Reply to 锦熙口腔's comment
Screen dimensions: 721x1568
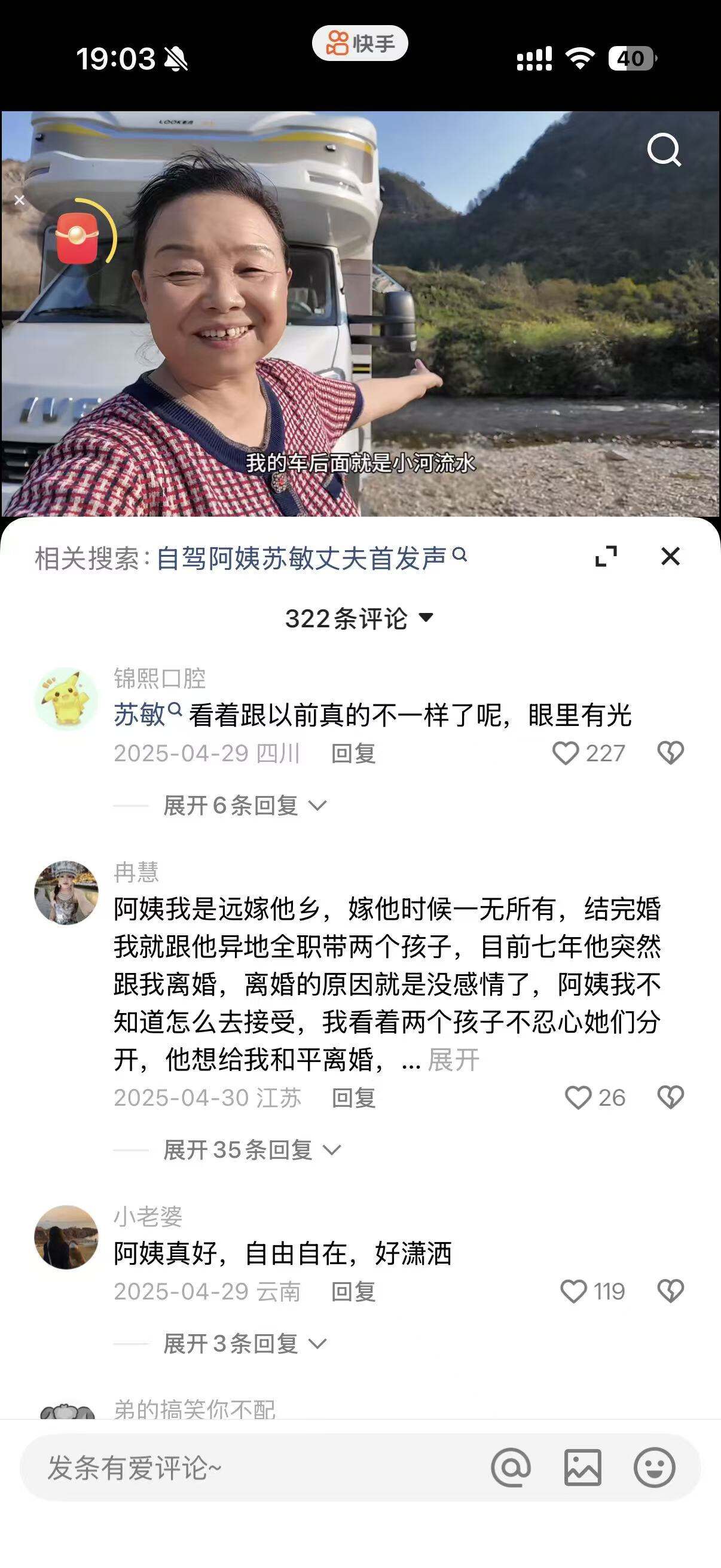353,754
